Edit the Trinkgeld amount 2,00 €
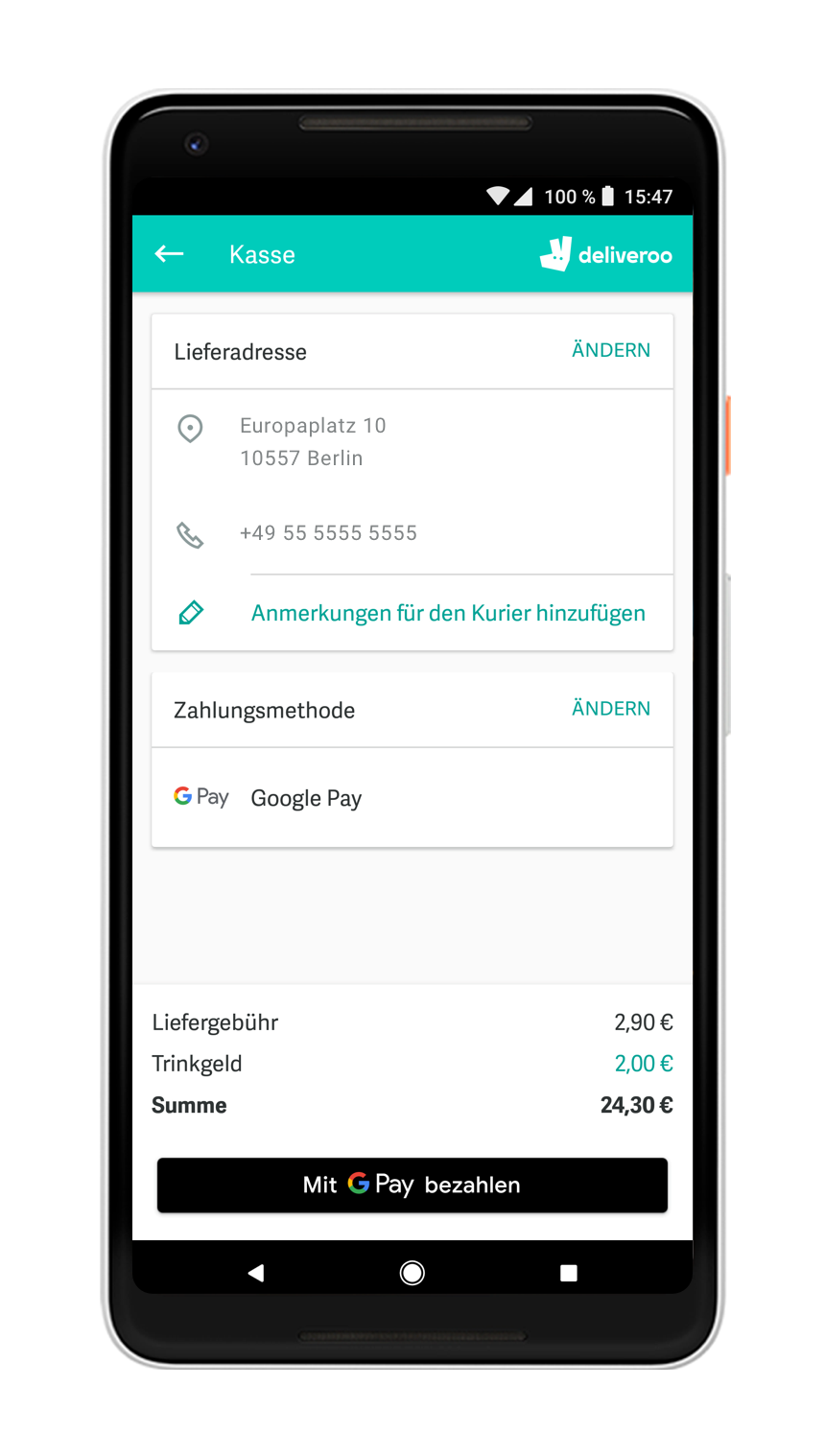 click(x=644, y=1064)
